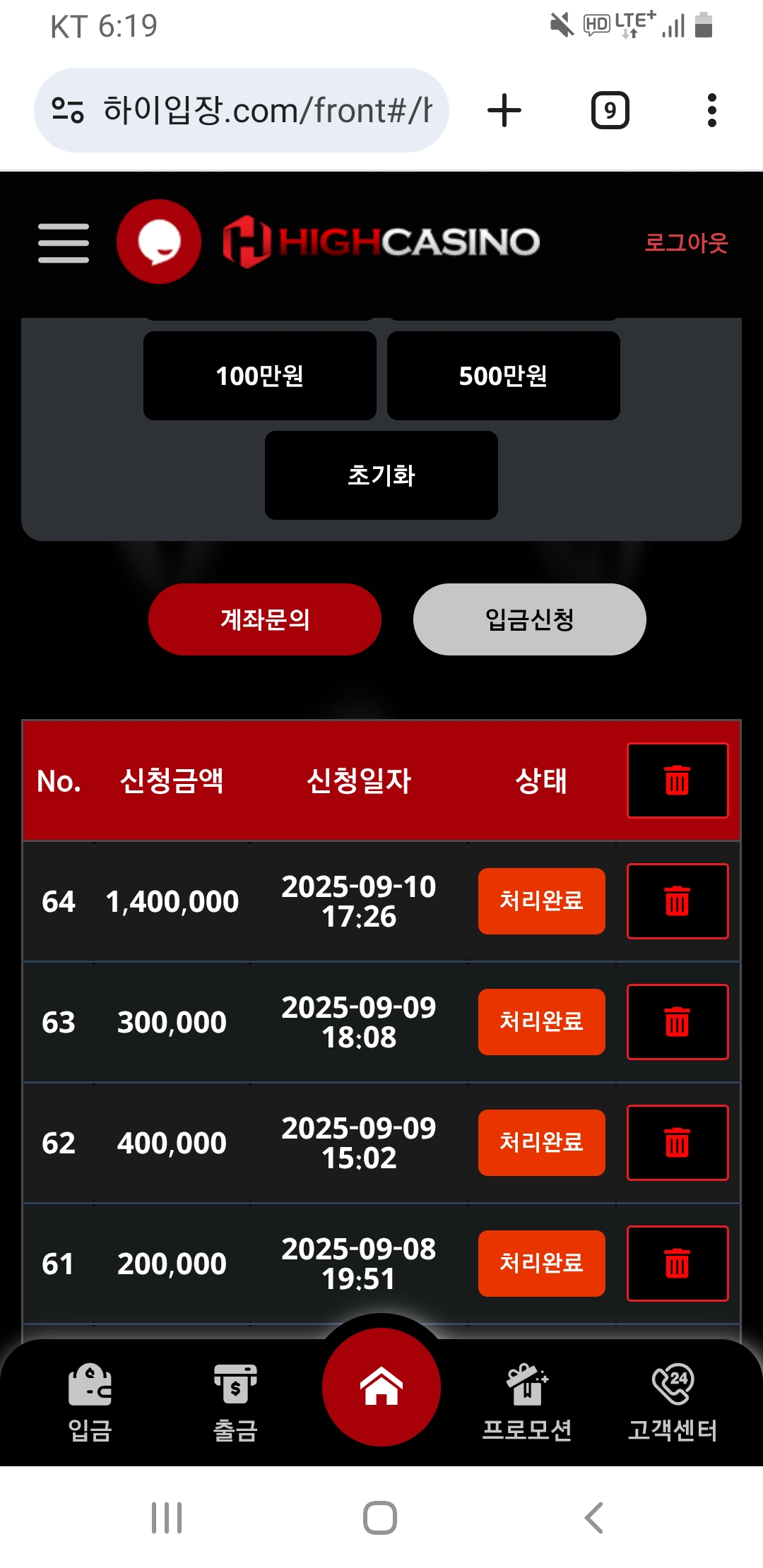Go to home via center red button

(381, 1386)
